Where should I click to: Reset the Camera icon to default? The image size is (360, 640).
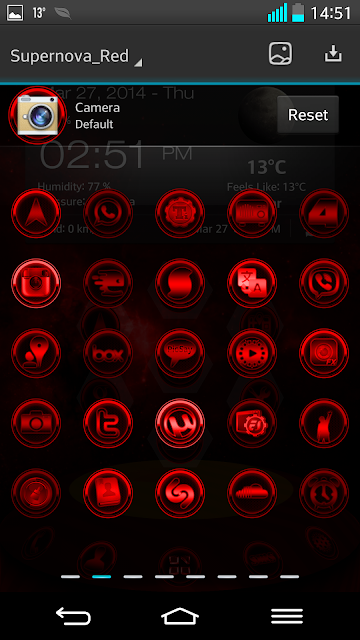click(x=308, y=115)
